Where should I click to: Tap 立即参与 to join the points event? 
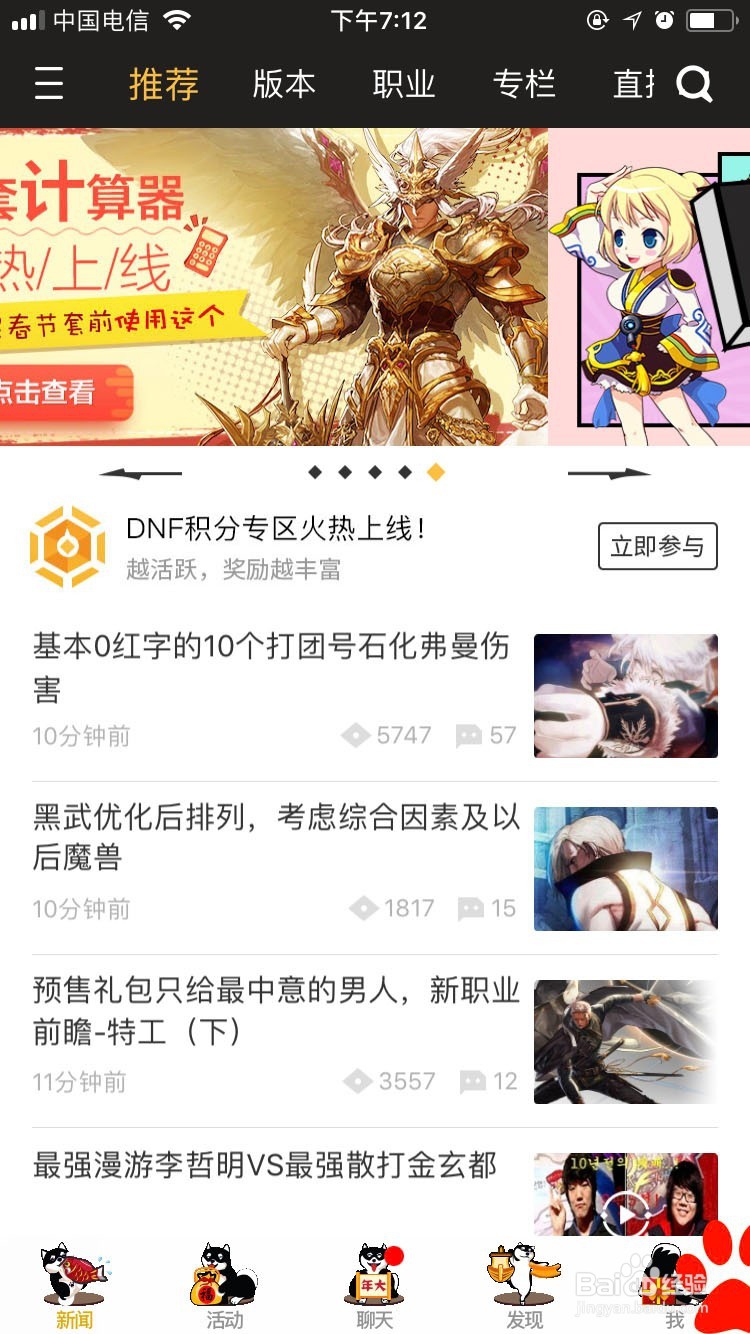pos(658,546)
